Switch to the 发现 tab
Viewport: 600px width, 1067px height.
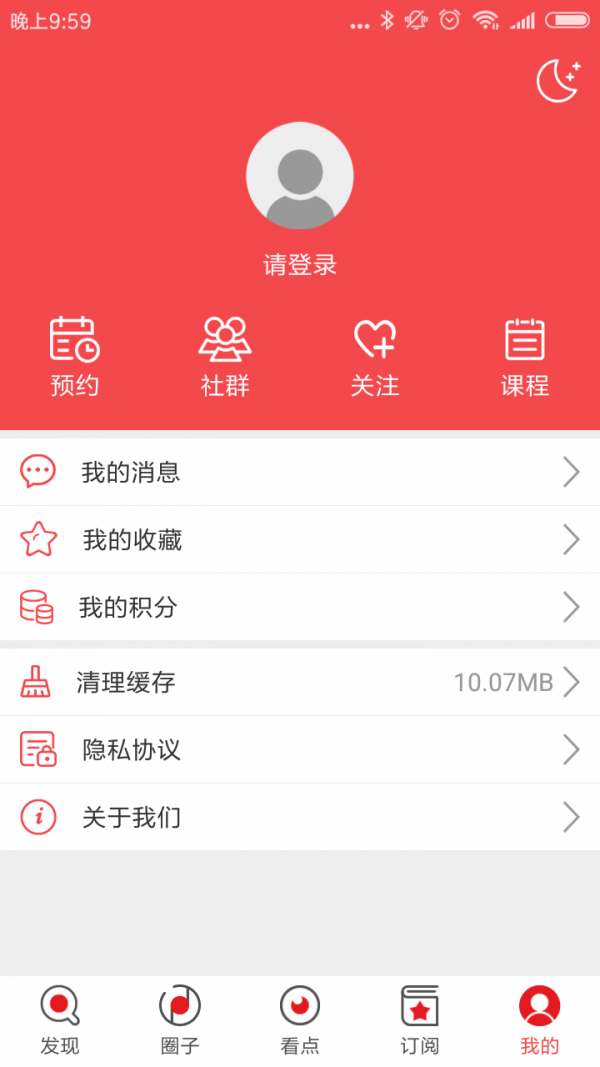coord(60,1020)
